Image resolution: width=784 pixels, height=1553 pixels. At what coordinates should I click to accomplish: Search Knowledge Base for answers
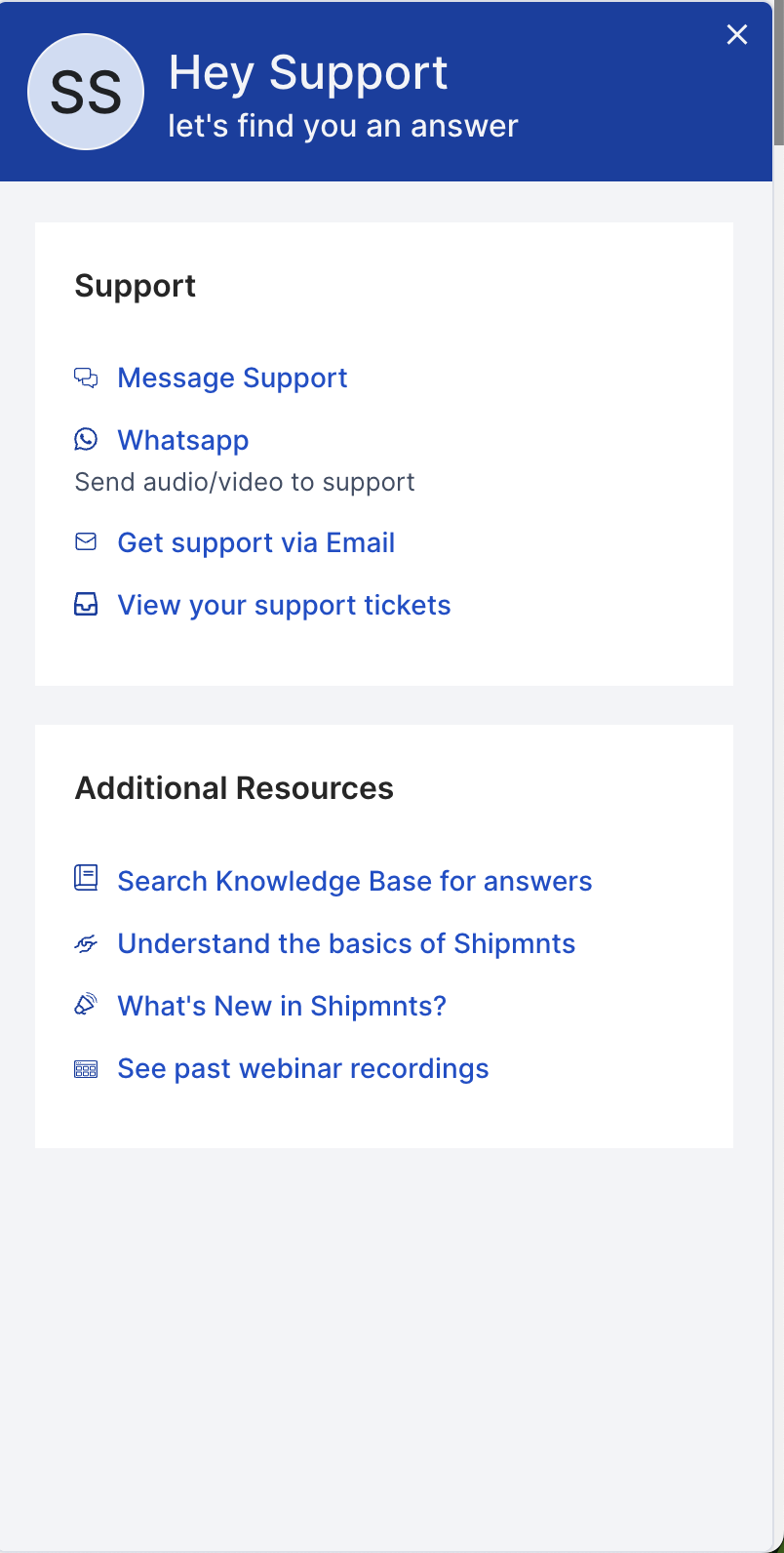pyautogui.click(x=355, y=882)
